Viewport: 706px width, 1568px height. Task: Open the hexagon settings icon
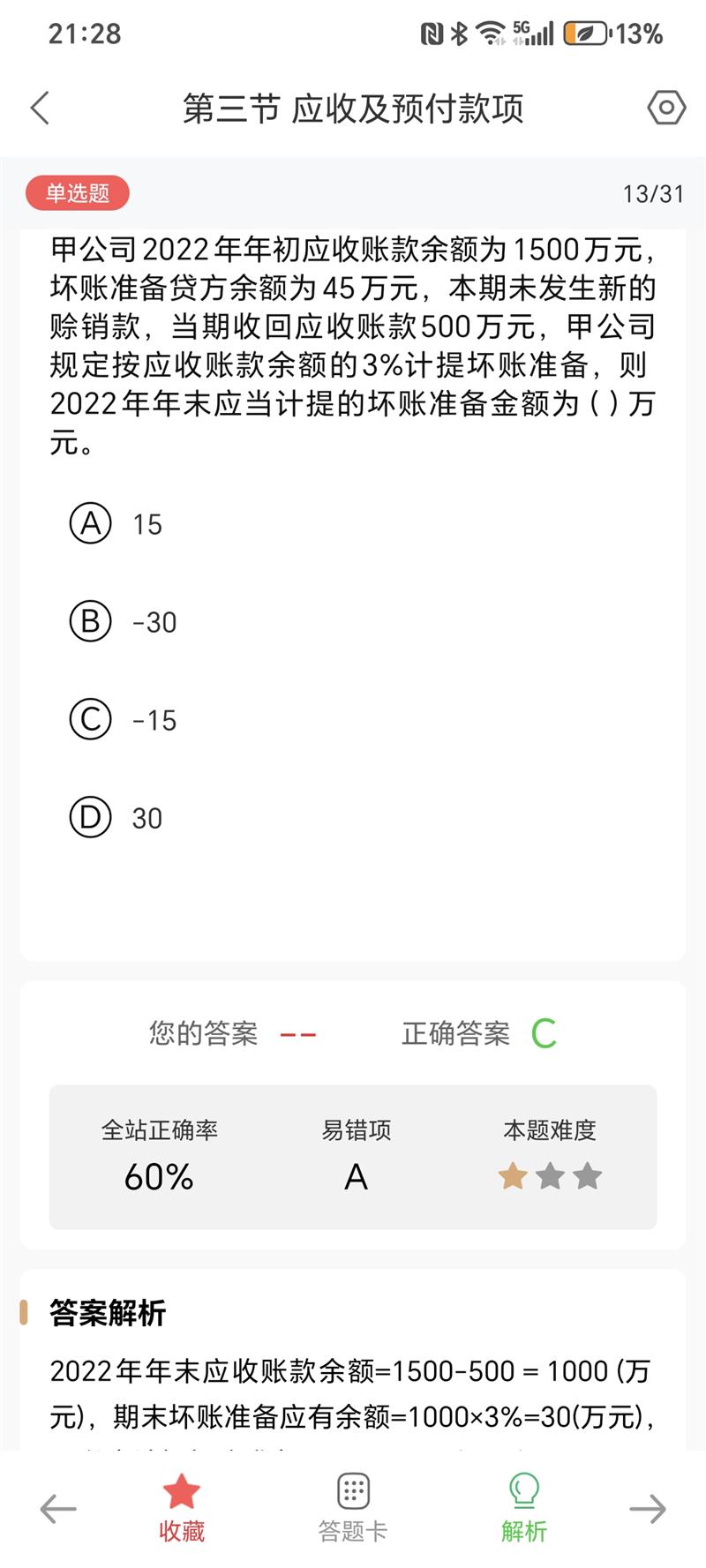click(x=665, y=109)
